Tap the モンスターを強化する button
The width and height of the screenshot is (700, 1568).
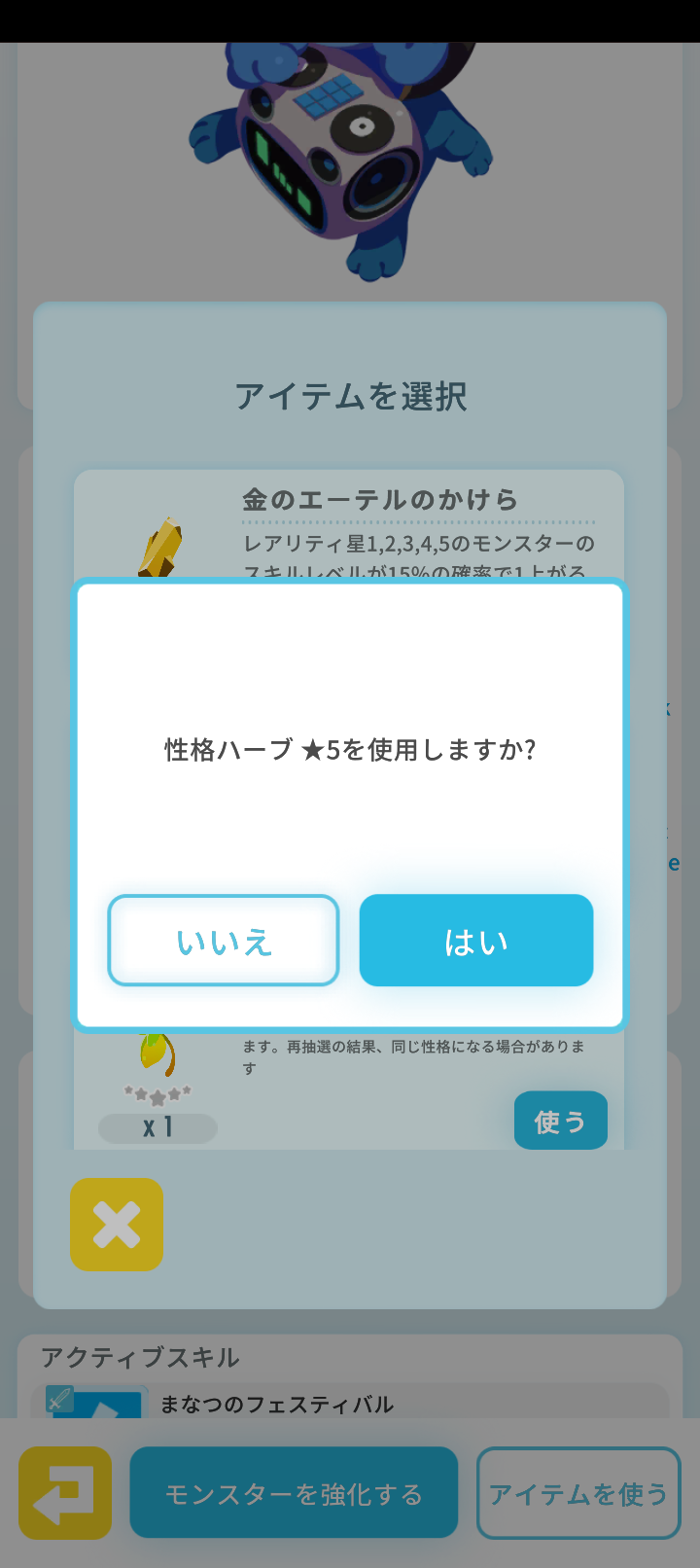(294, 1491)
